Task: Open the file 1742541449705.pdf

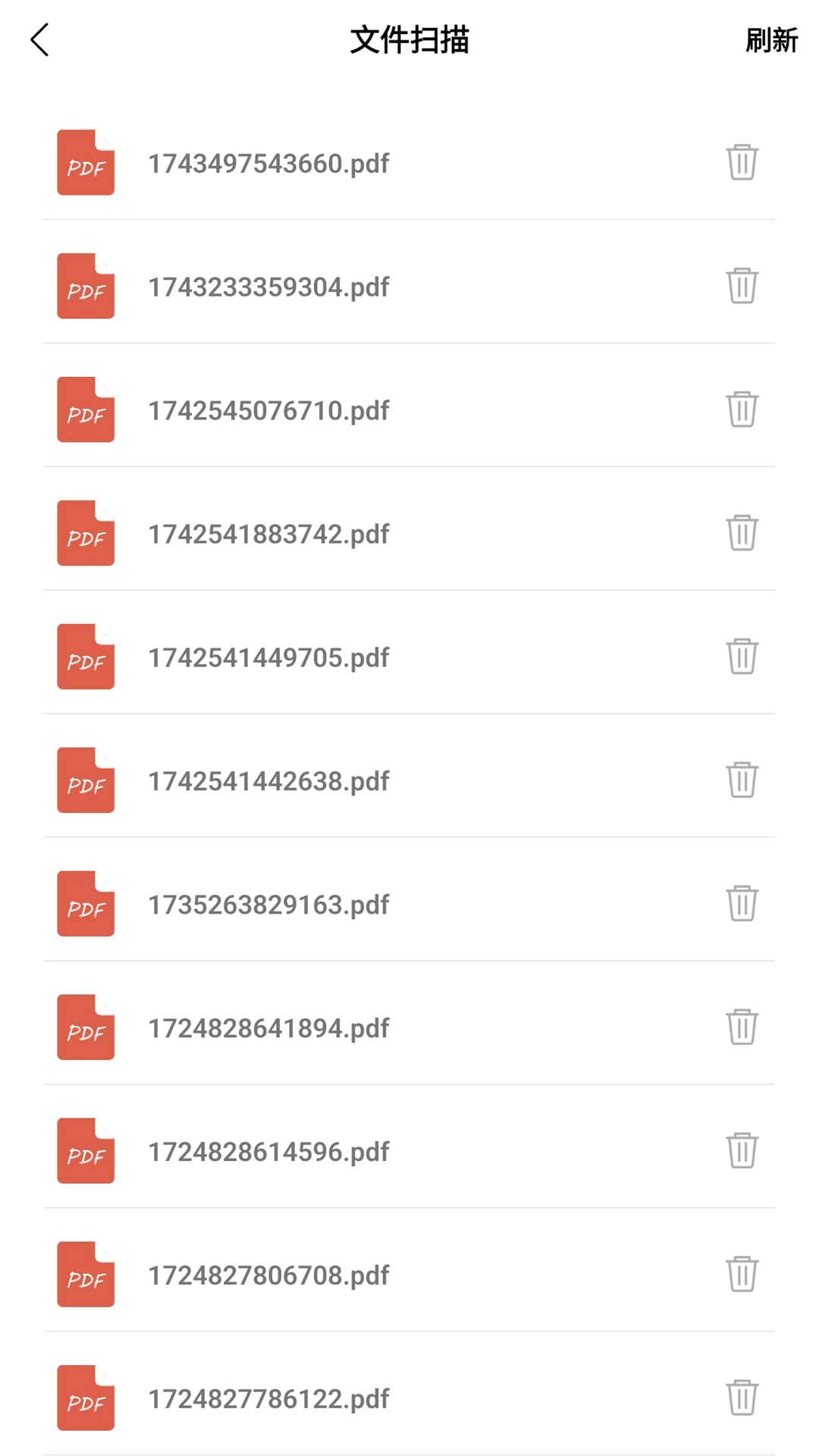Action: click(268, 657)
